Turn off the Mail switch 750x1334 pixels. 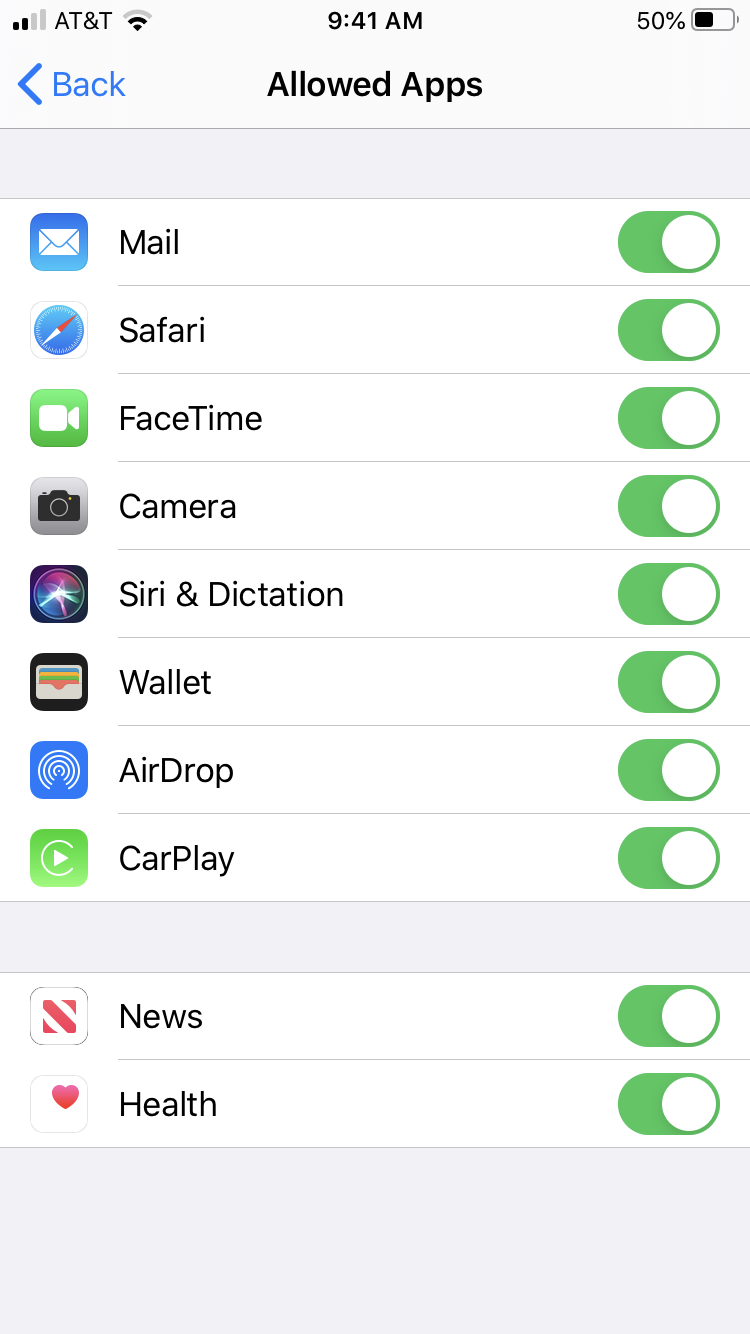tap(668, 242)
